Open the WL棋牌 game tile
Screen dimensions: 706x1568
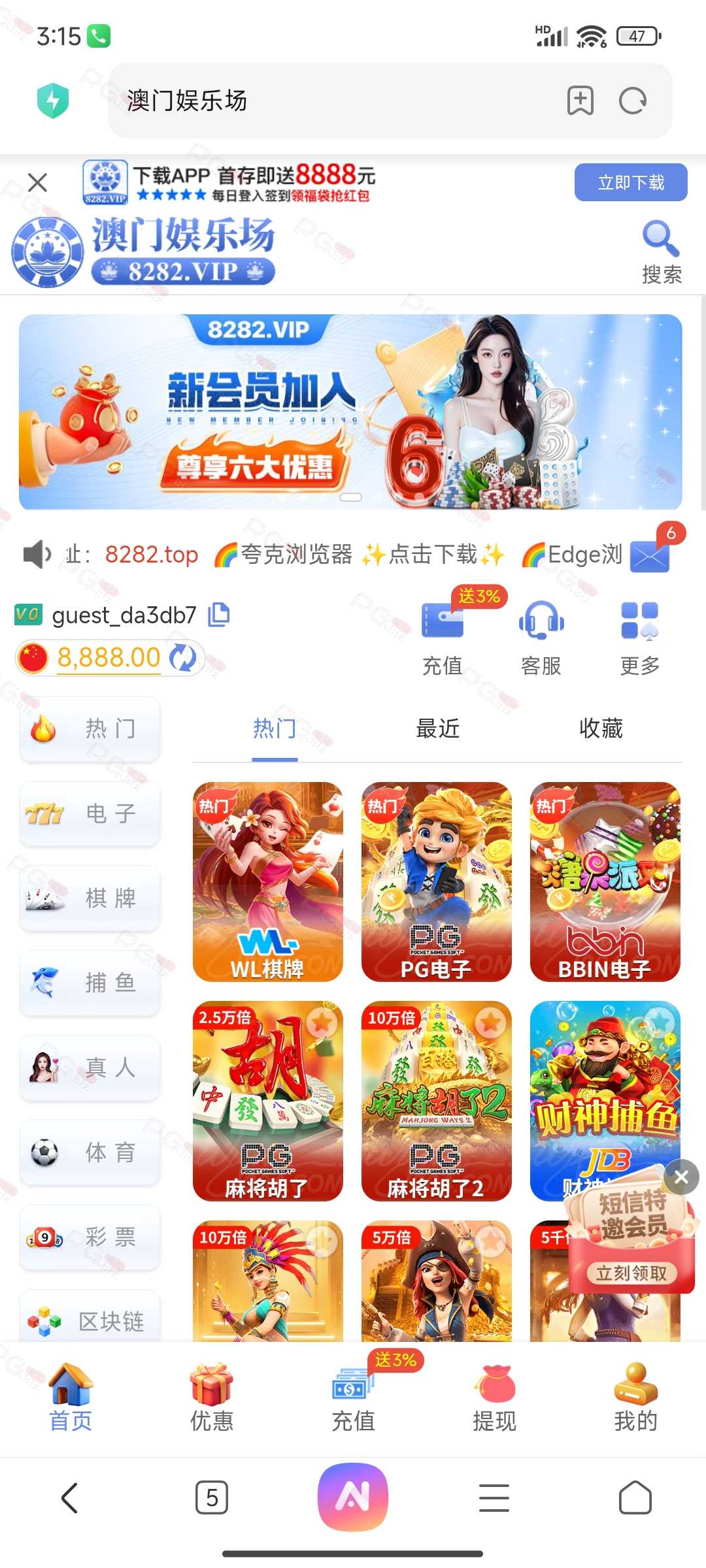click(268, 881)
